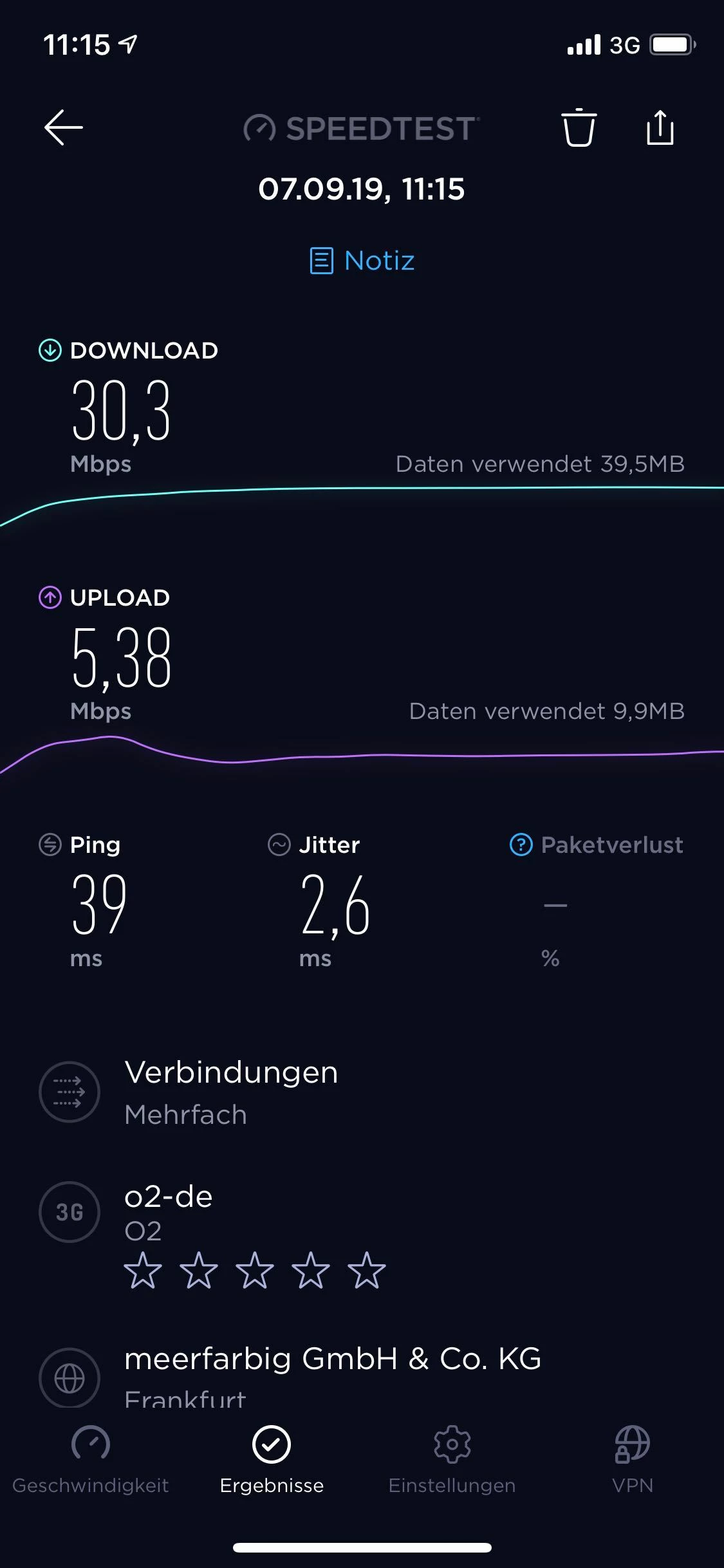Go back with the arrow icon
724x1568 pixels.
pyautogui.click(x=63, y=127)
